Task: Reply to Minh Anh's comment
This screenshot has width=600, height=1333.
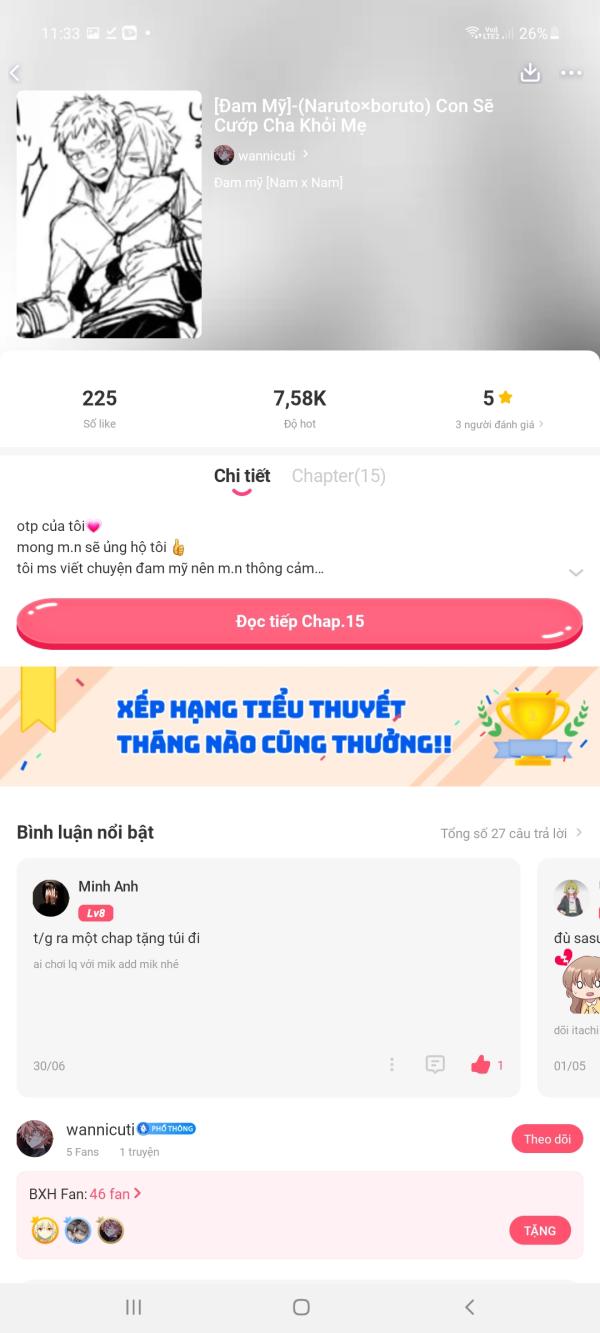Action: coord(435,1065)
